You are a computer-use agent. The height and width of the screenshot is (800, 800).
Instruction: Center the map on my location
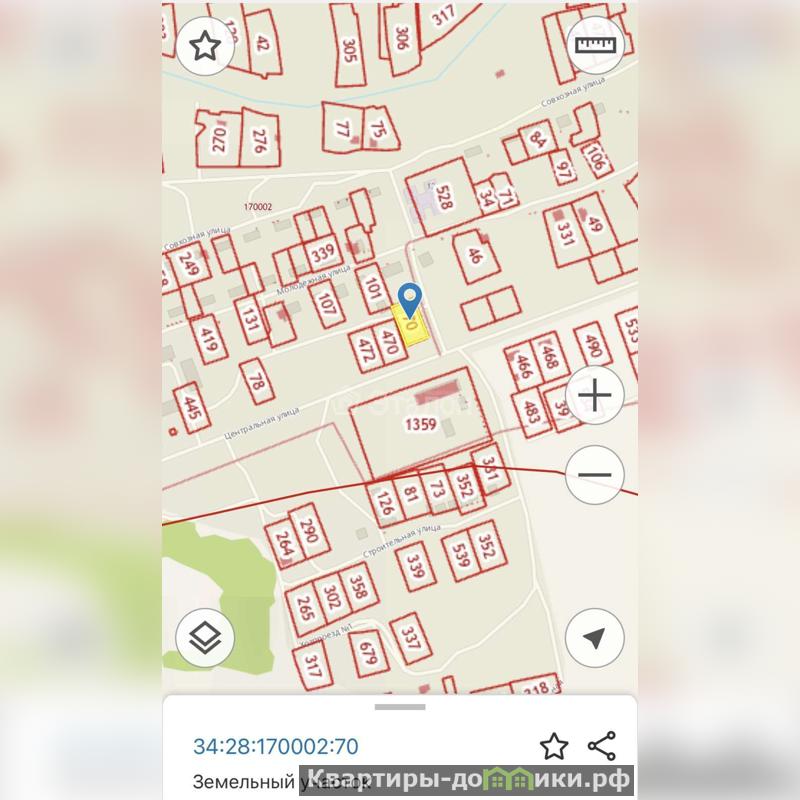(x=595, y=638)
